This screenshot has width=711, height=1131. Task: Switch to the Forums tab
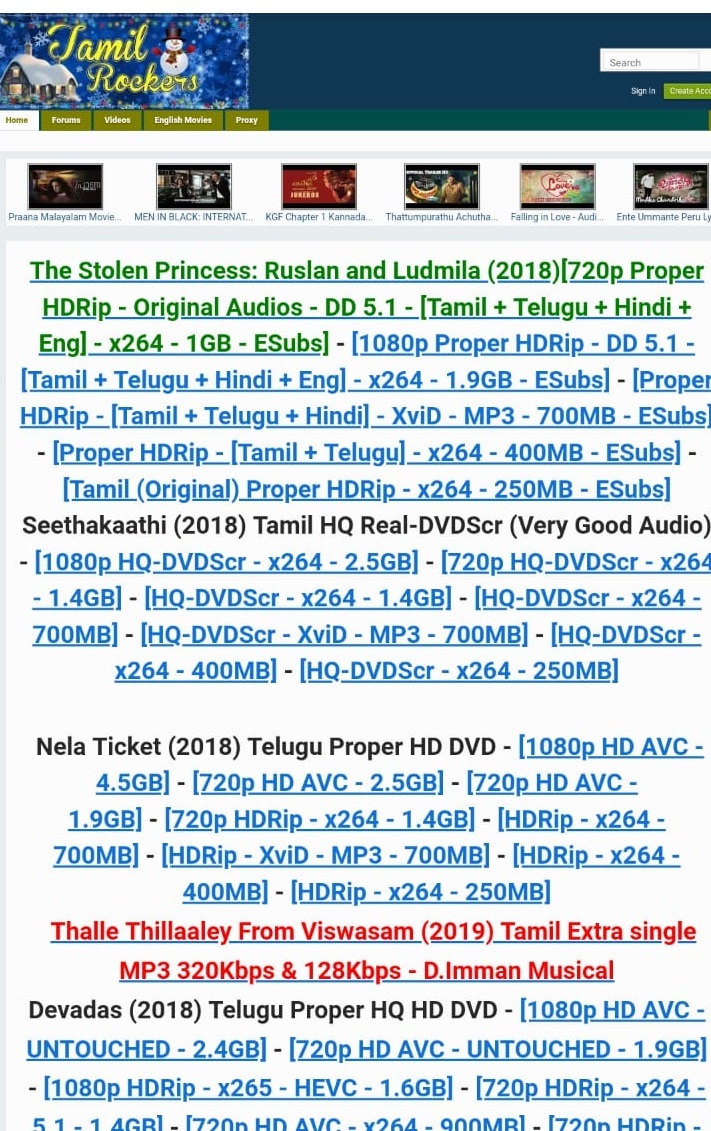coord(66,120)
